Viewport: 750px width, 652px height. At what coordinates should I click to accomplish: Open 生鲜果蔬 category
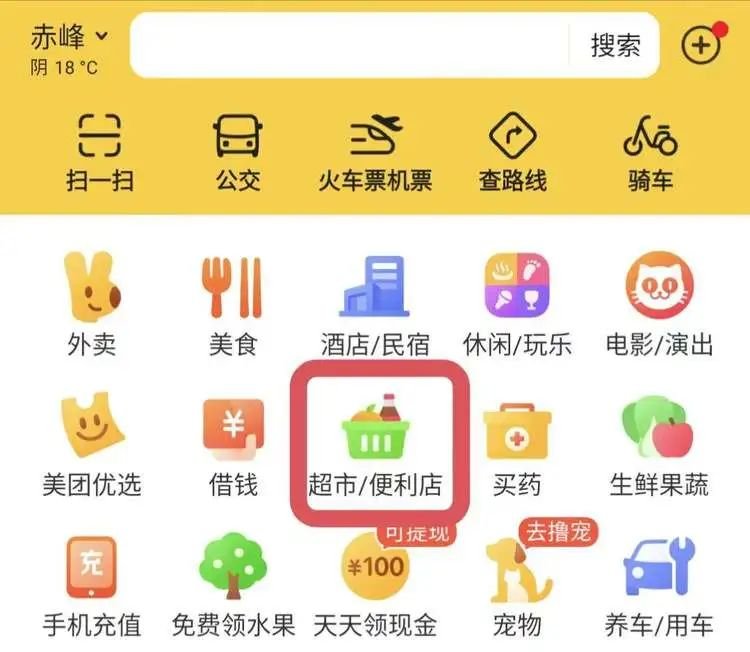[659, 444]
